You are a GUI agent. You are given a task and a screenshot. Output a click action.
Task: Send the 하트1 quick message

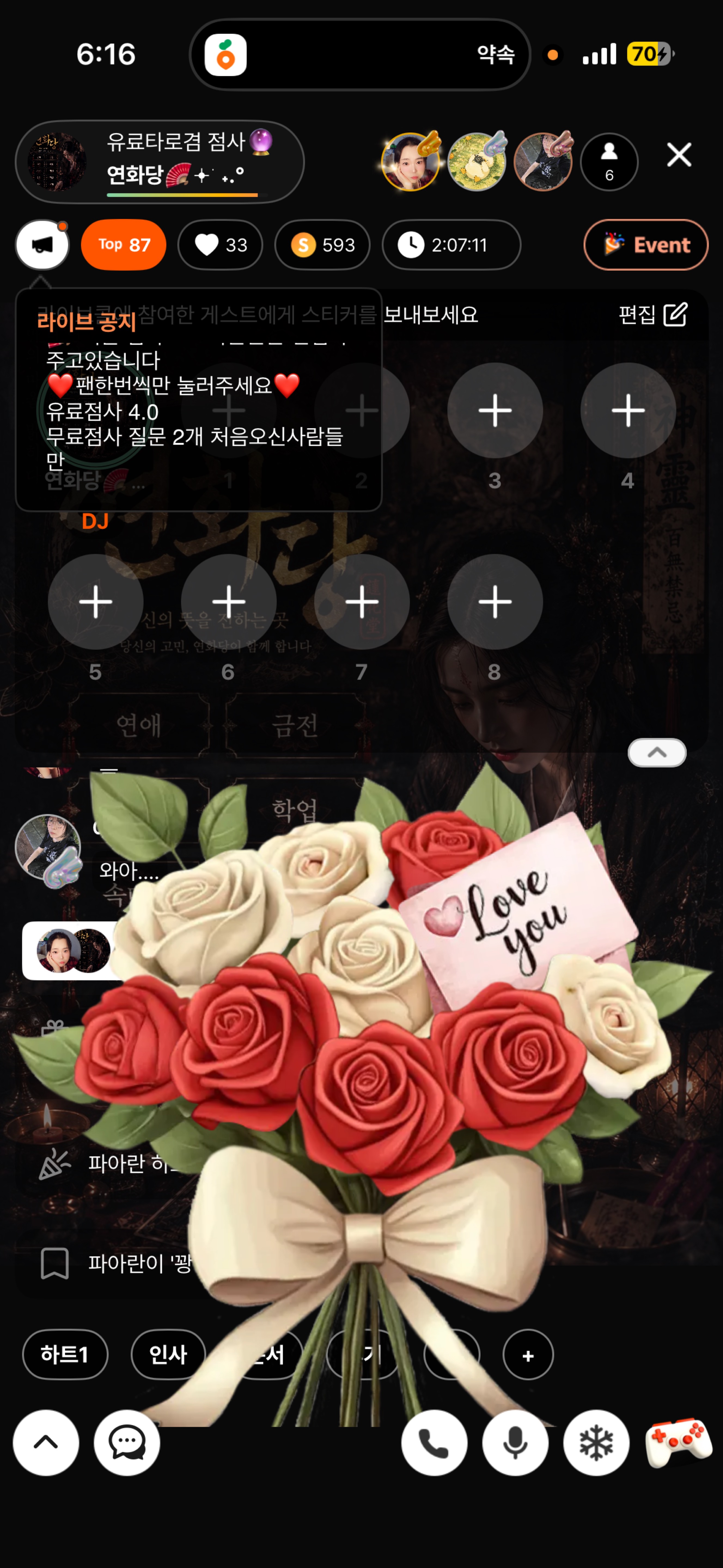click(65, 1354)
